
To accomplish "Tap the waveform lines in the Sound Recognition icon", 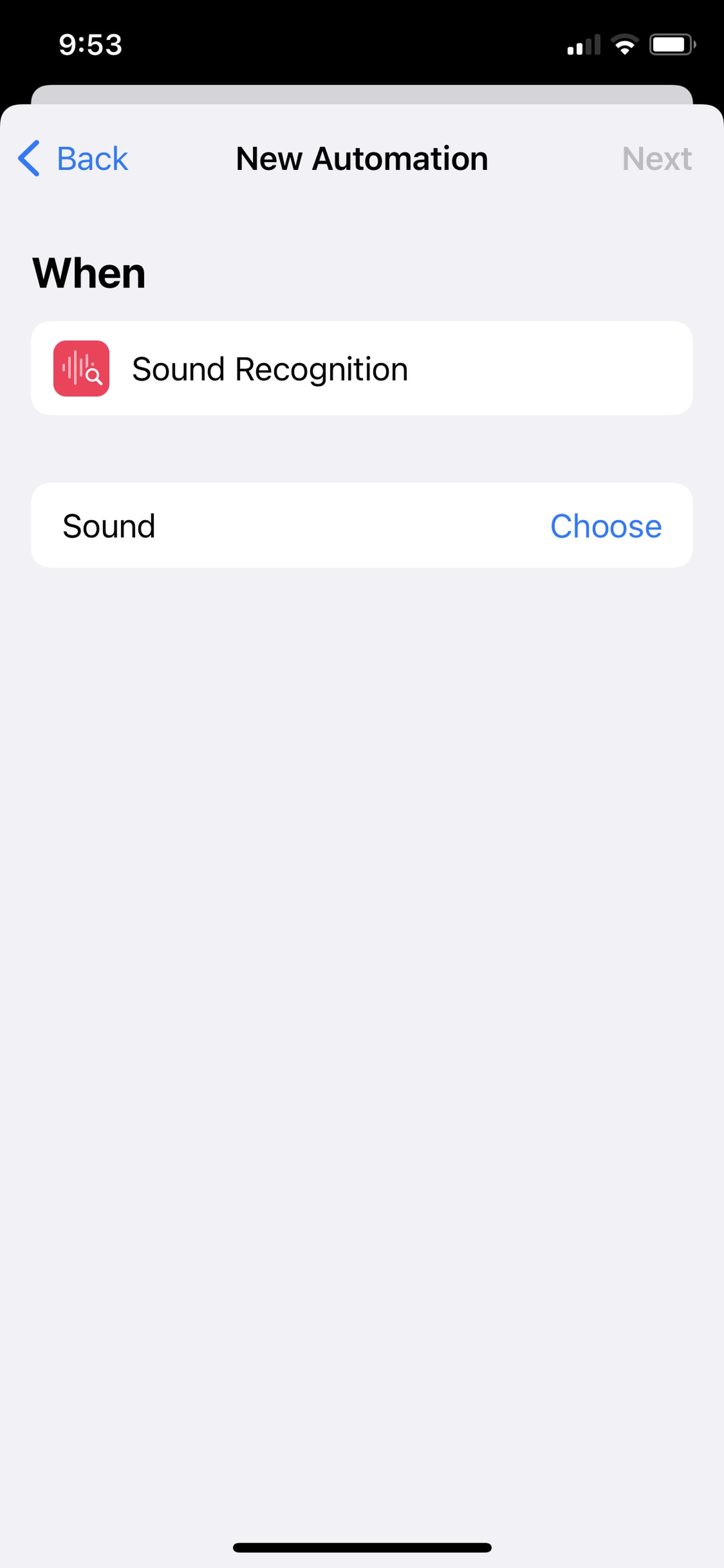I will coord(74,364).
